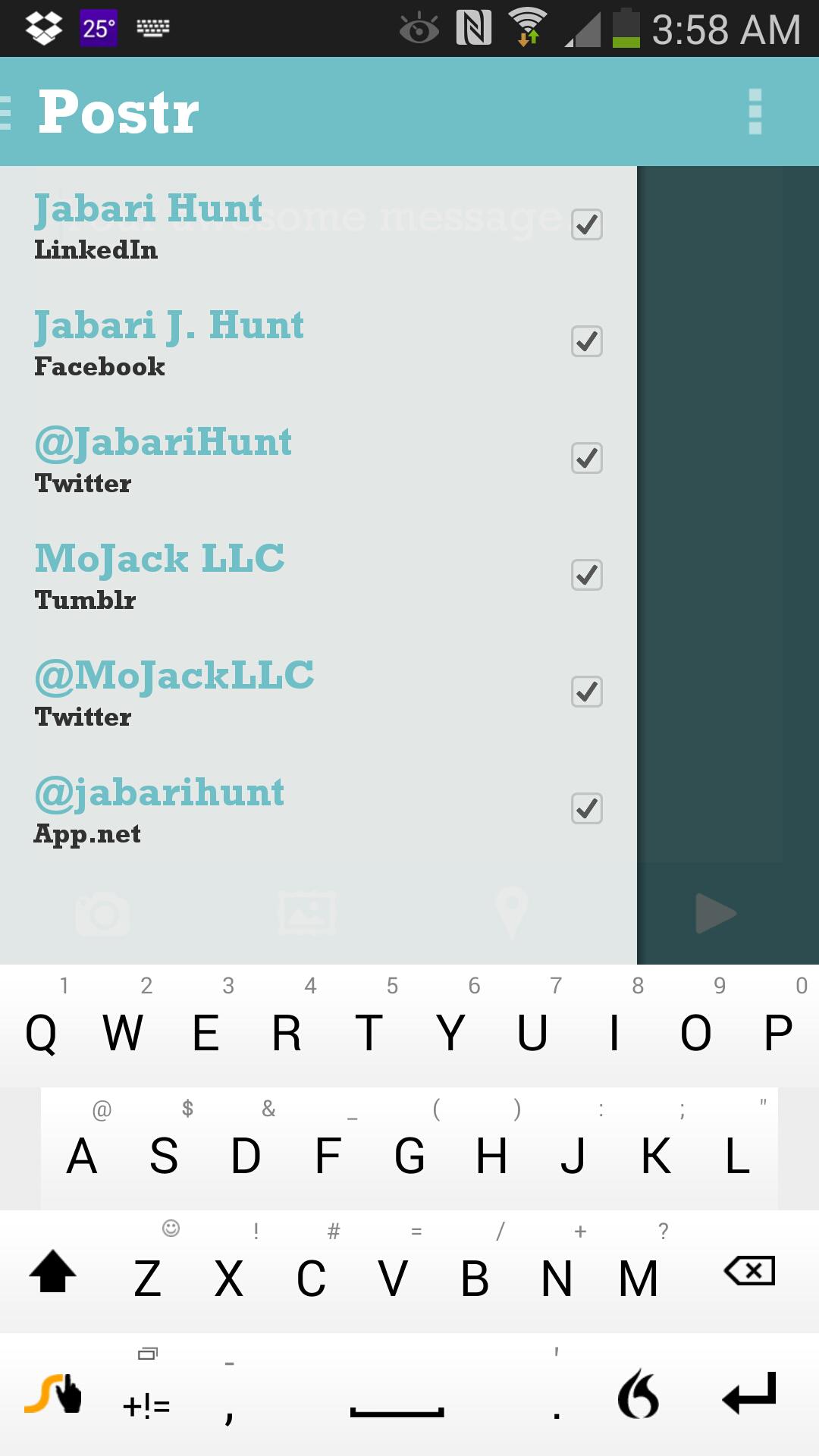Uncheck @JabariHunt Twitter account
The image size is (819, 1456).
(x=586, y=458)
